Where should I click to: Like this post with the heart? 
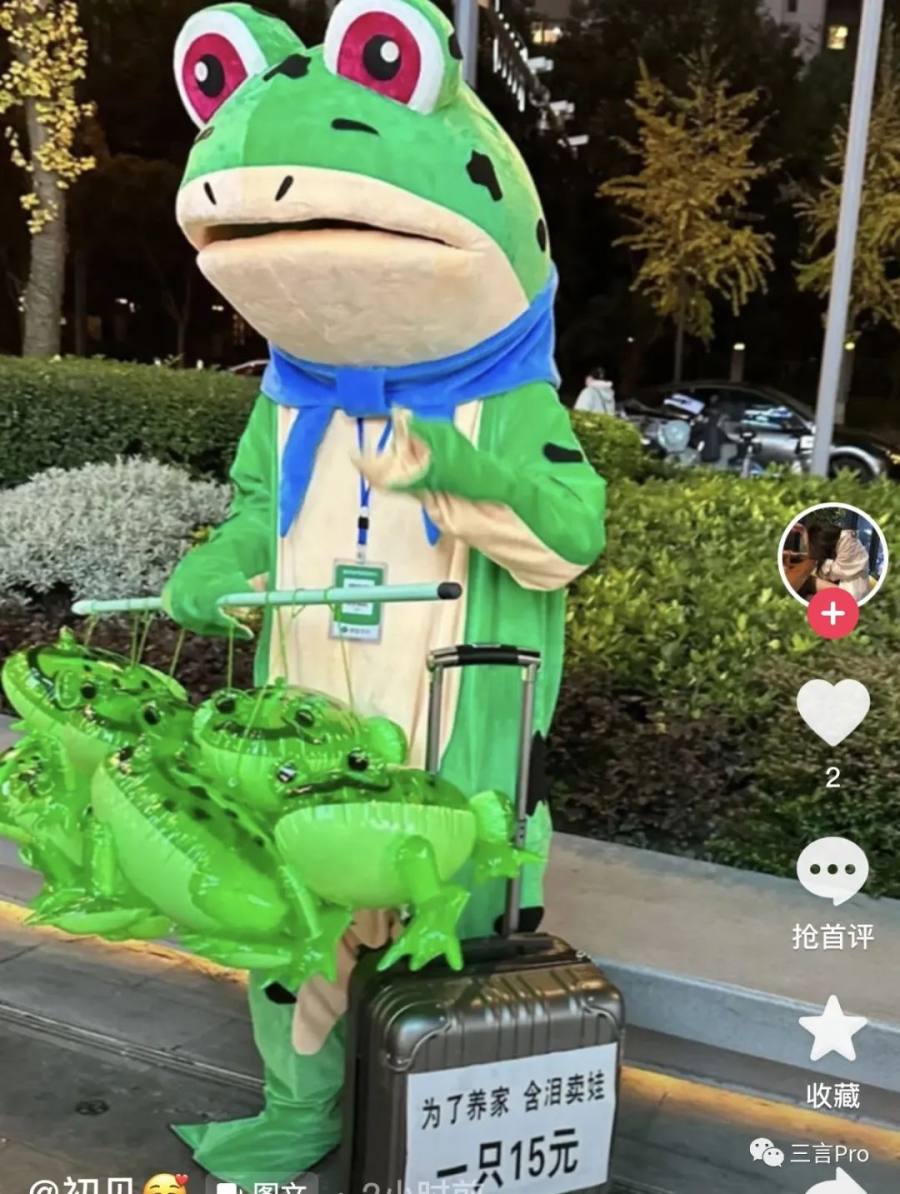(832, 712)
